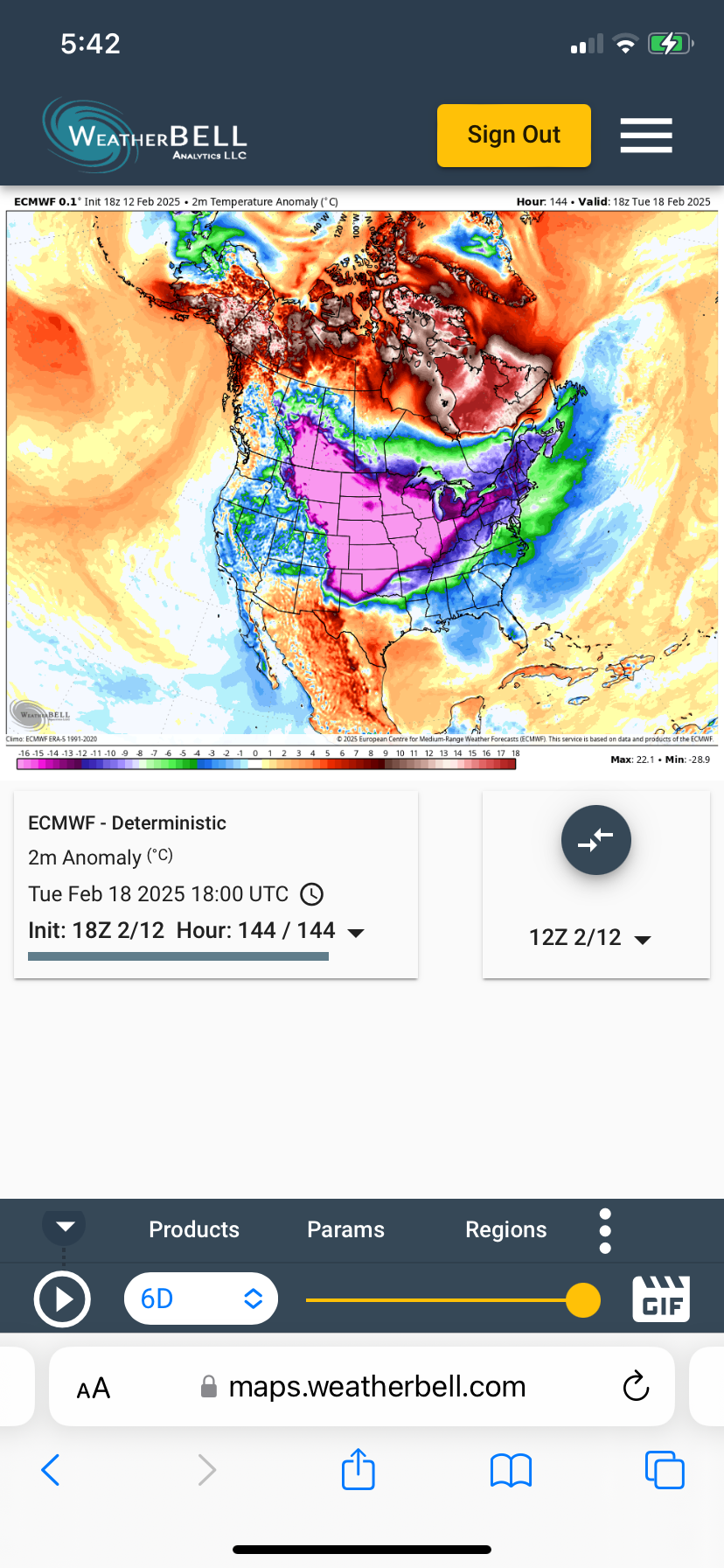
Task: Open the Regions menu
Action: (505, 1229)
